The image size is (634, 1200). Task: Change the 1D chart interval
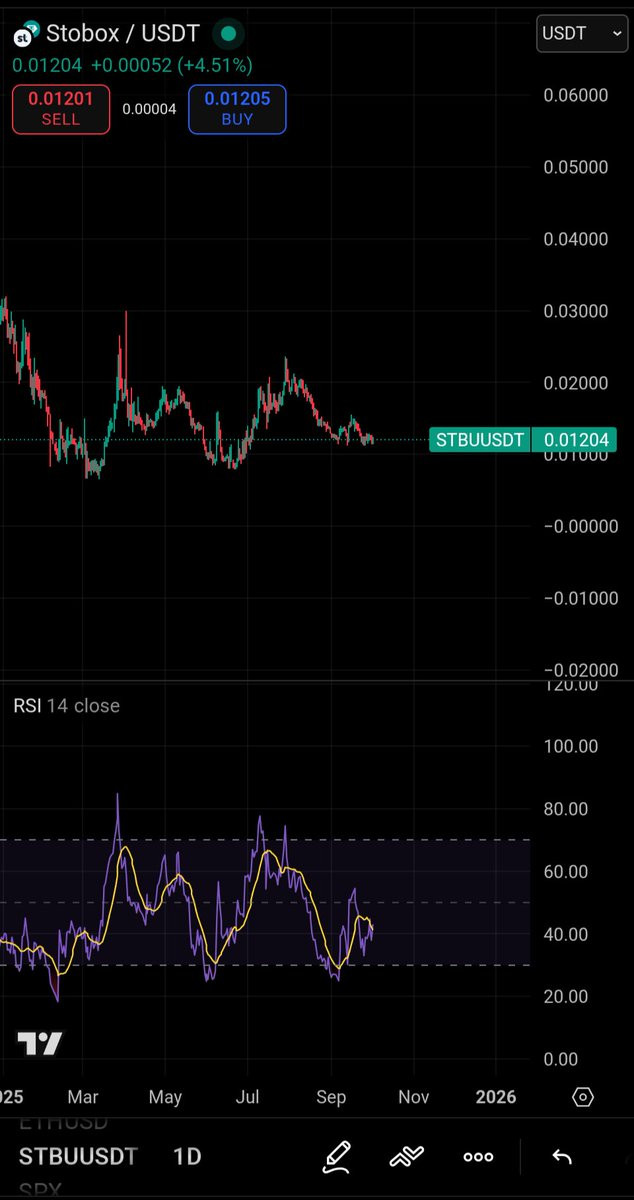(x=187, y=1156)
